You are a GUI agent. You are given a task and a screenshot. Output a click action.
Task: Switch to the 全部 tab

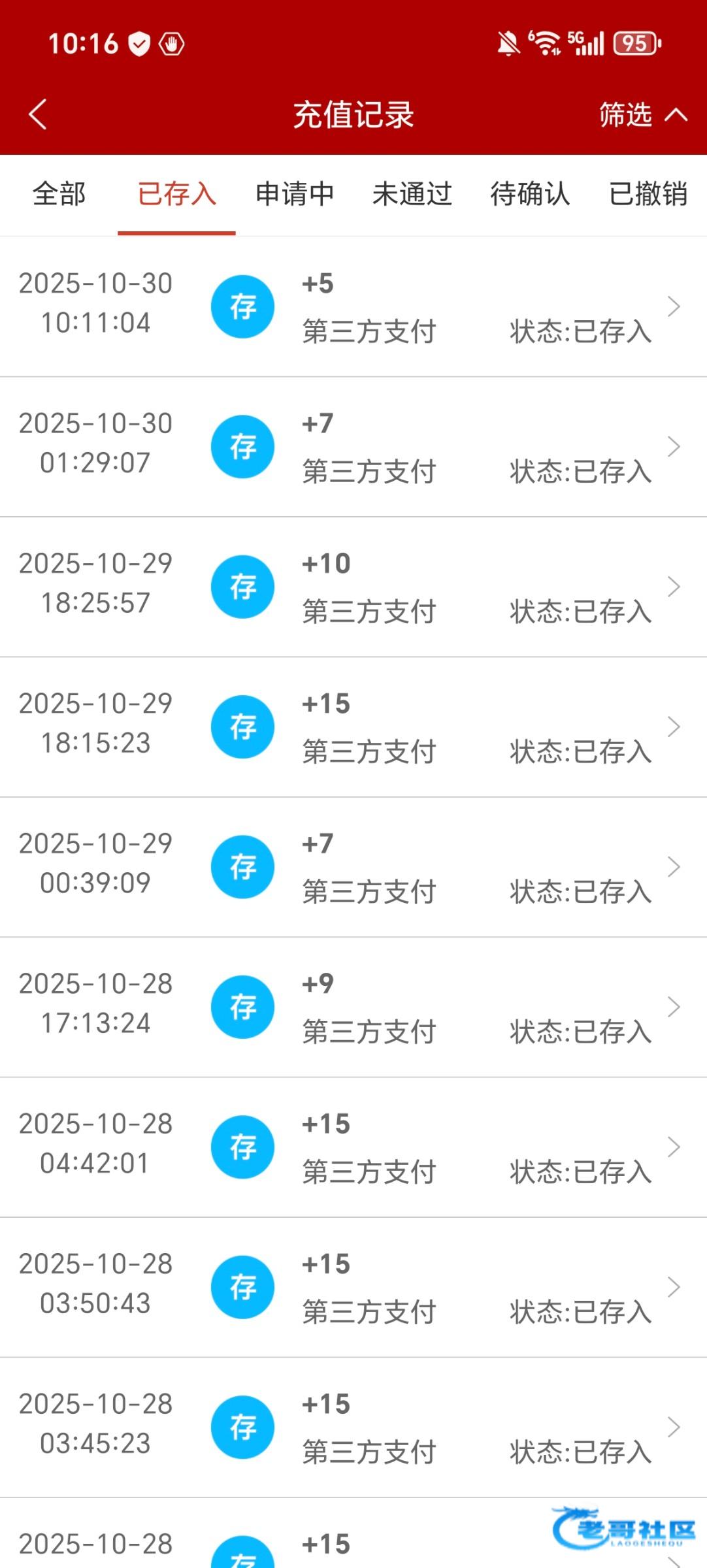tap(59, 194)
